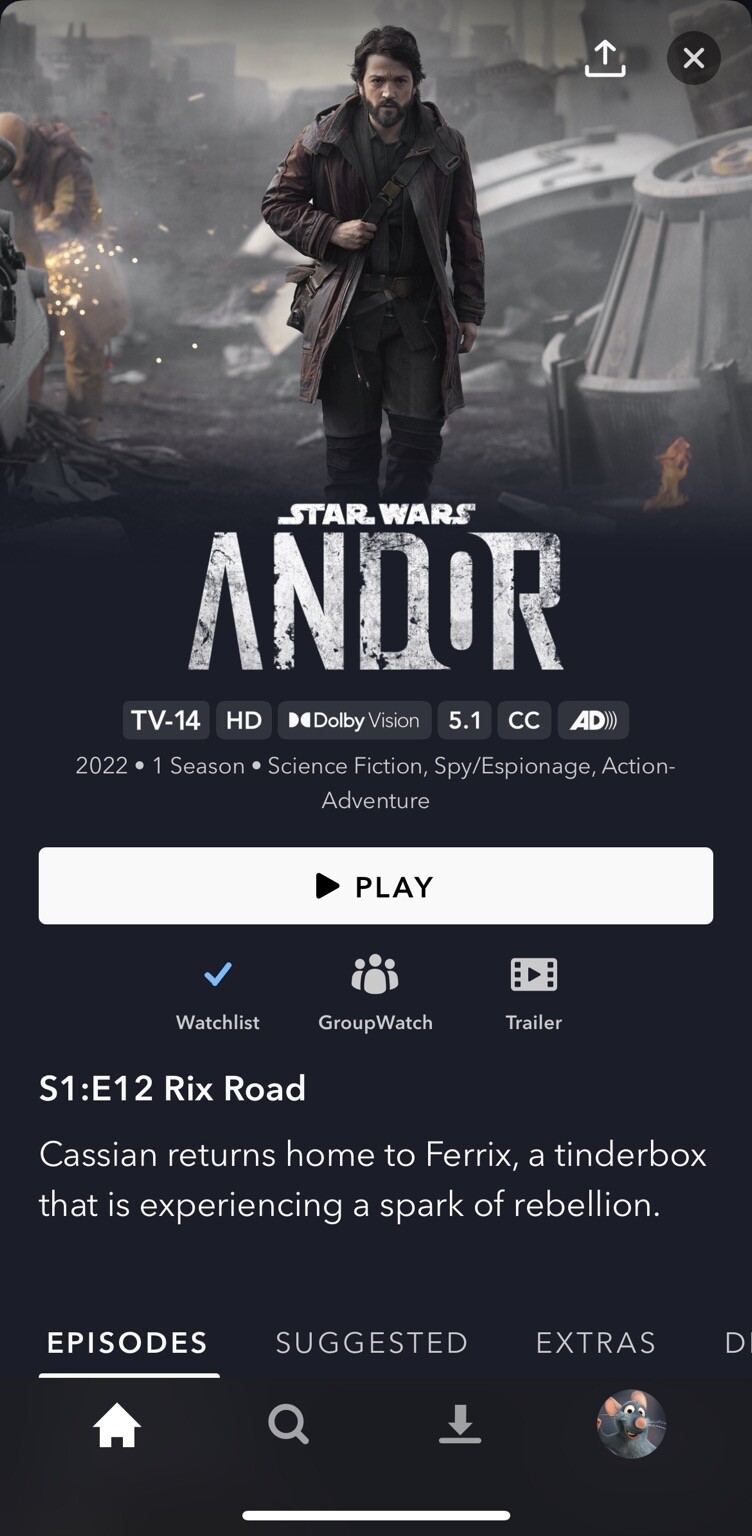Start a GroupWatch session
The width and height of the screenshot is (752, 1536).
[375, 991]
